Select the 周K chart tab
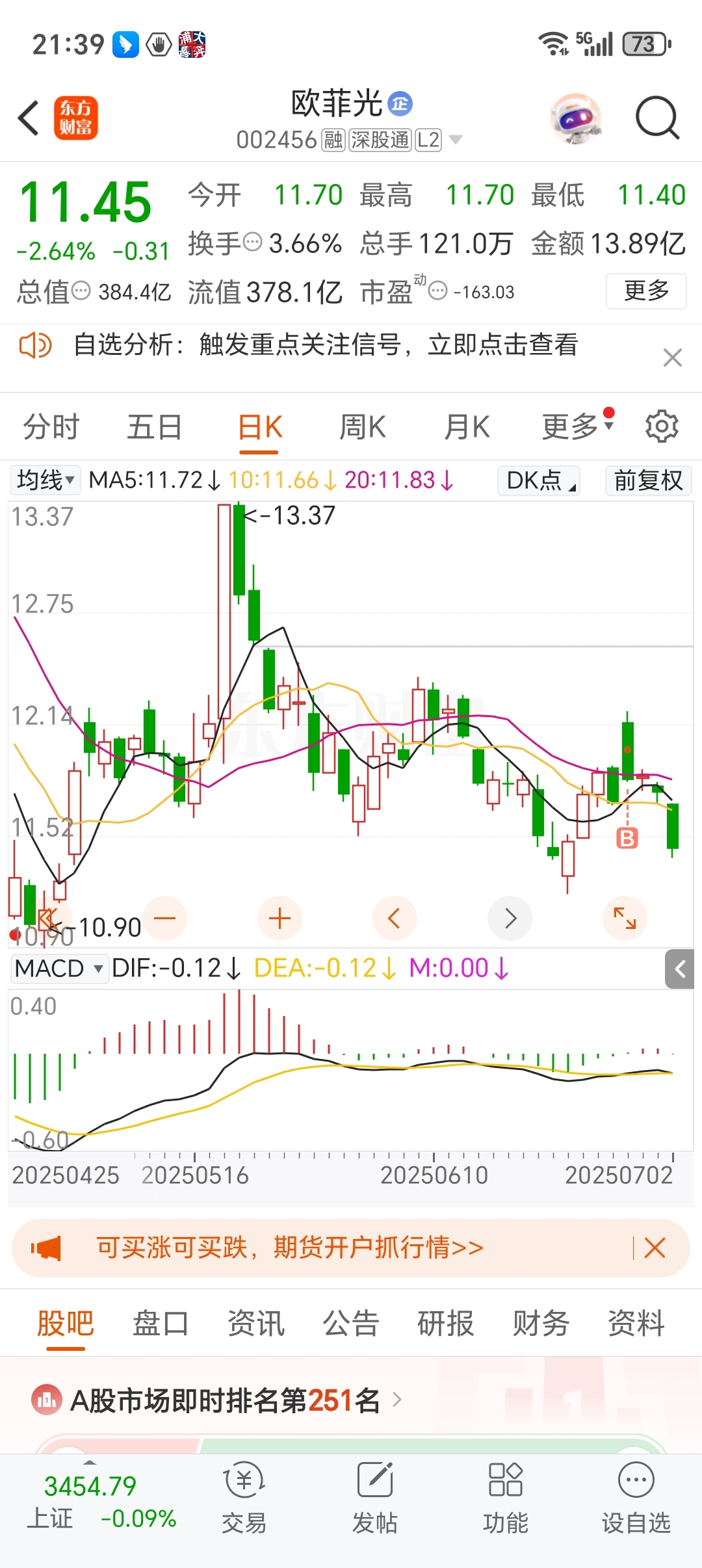 point(363,427)
